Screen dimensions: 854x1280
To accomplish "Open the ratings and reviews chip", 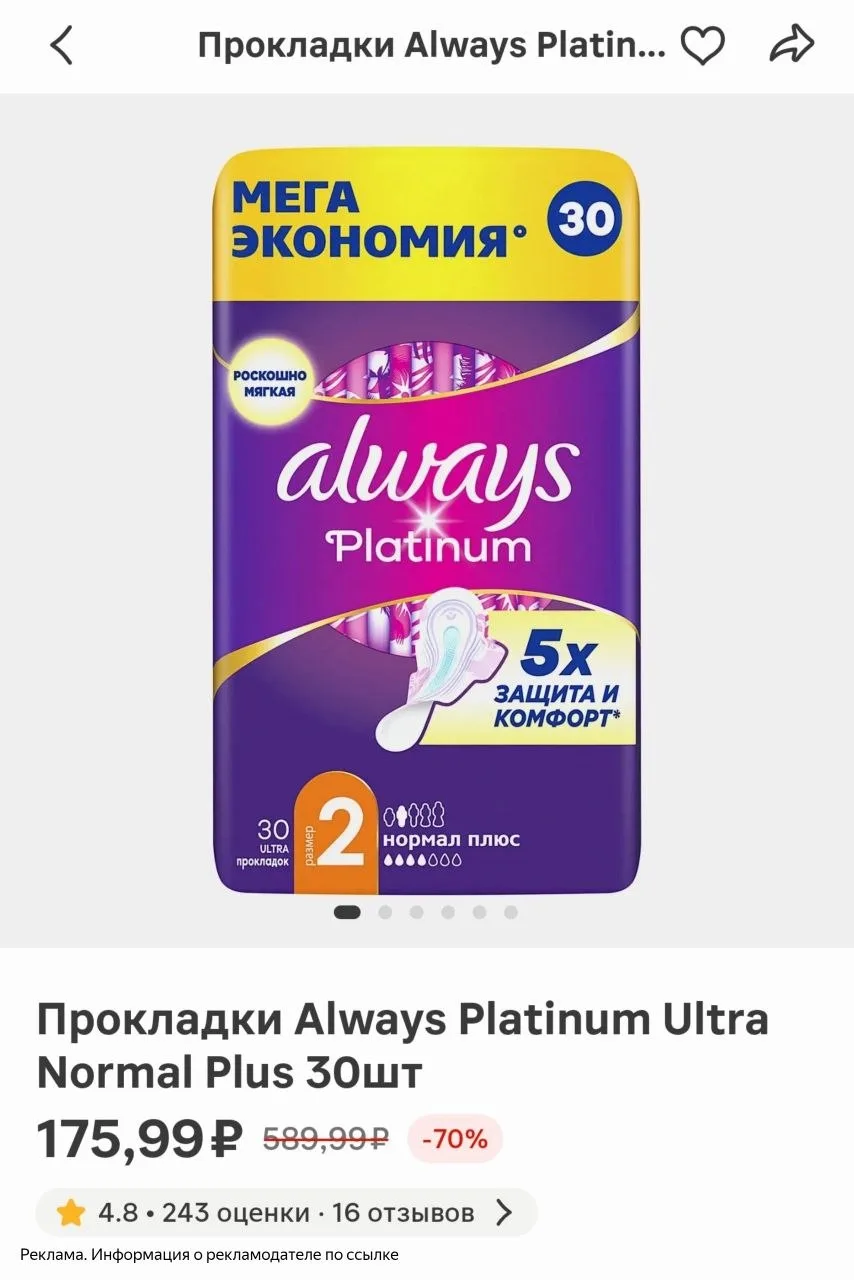I will click(x=286, y=1213).
